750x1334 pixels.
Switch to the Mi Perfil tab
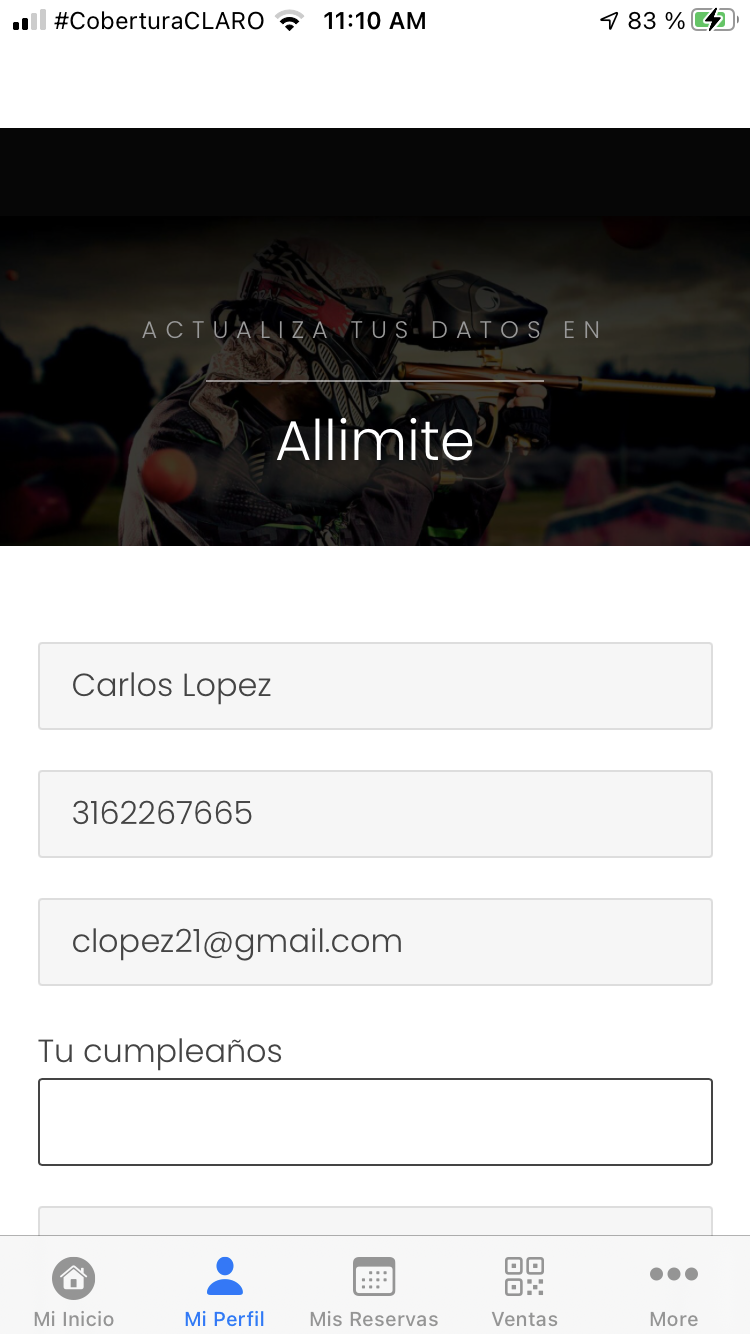224,1290
